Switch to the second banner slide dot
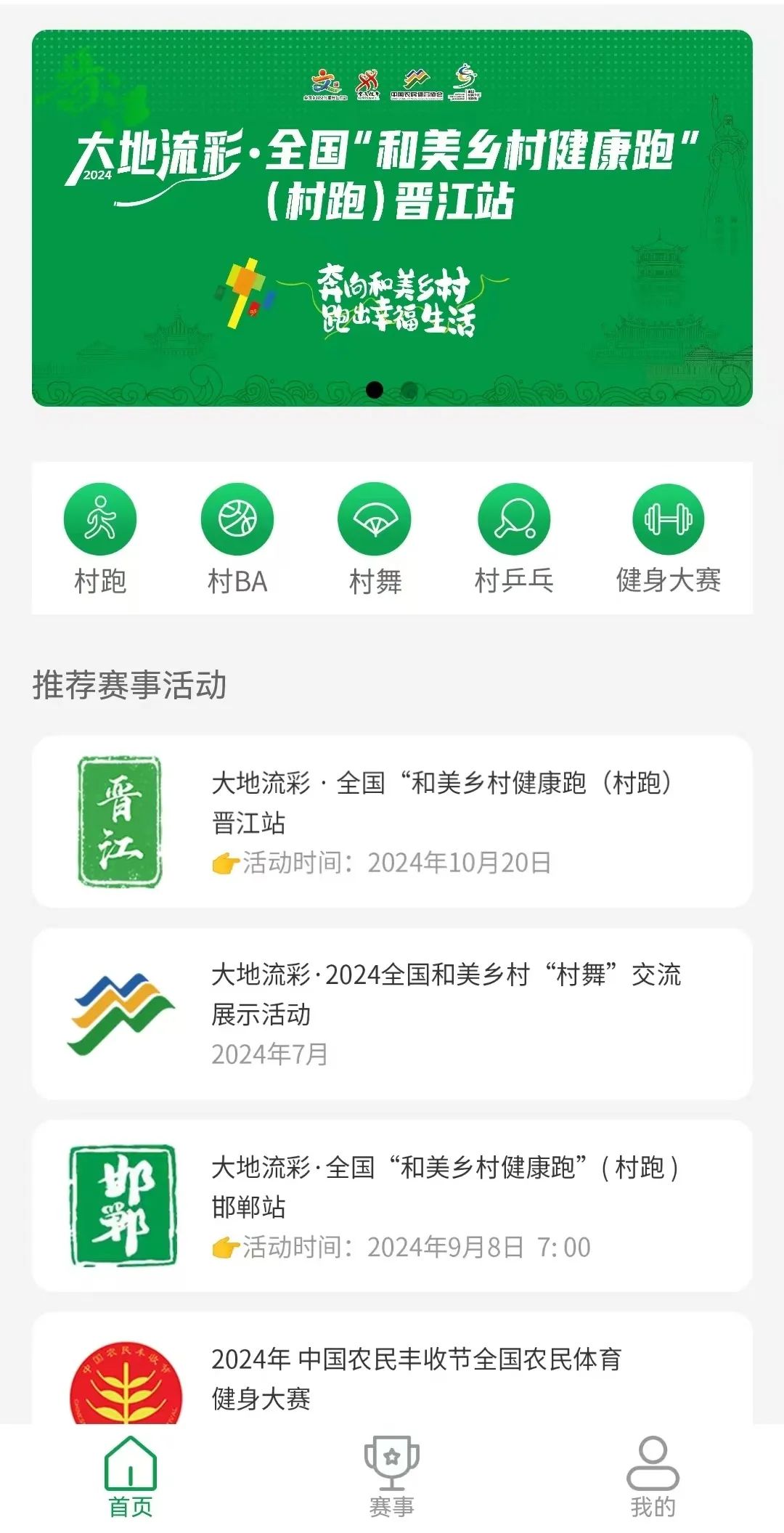This screenshot has height=1533, width=784. 409,390
